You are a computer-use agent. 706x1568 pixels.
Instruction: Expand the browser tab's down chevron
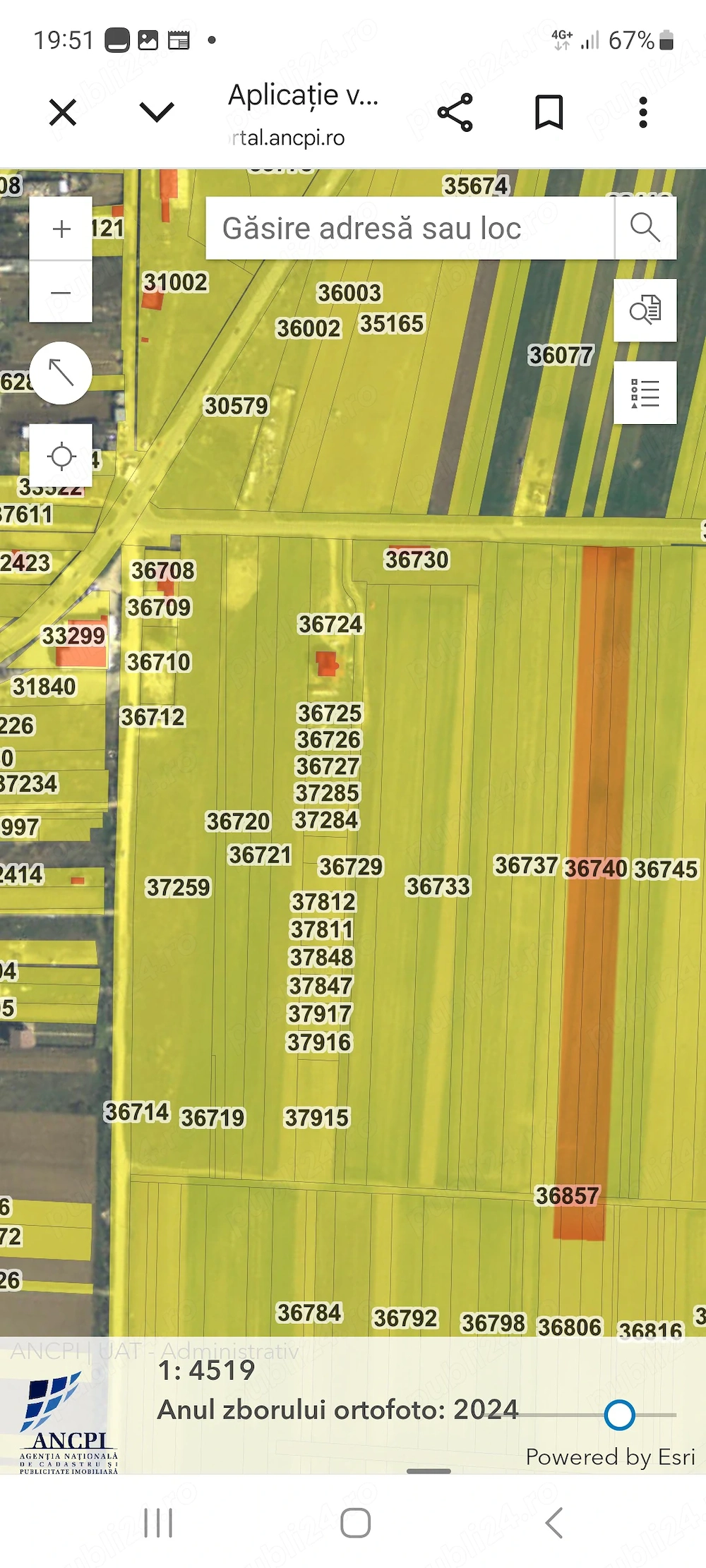click(157, 111)
